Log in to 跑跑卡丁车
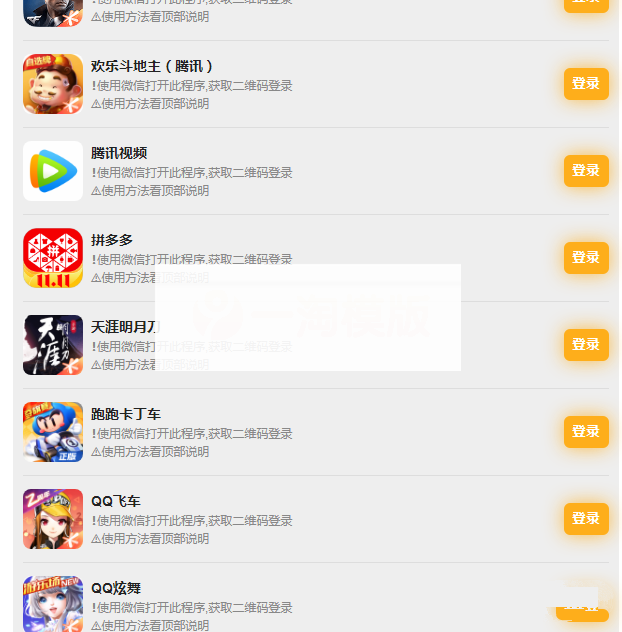The height and width of the screenshot is (632, 622). [x=586, y=432]
